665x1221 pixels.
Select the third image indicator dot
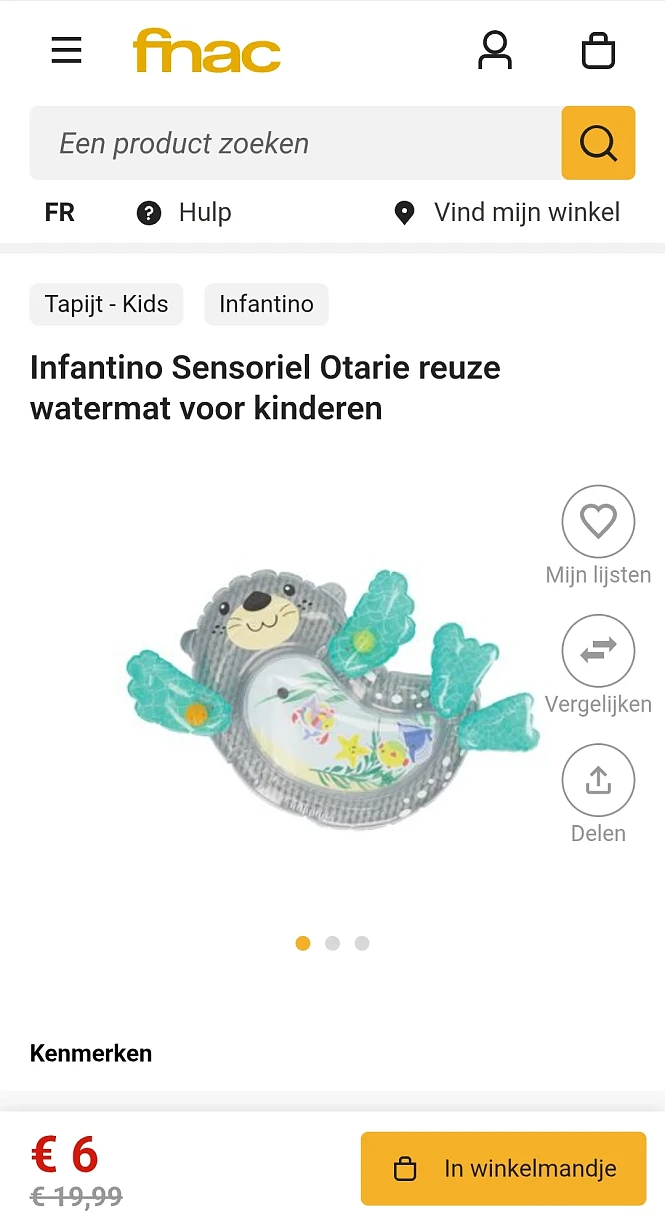pyautogui.click(x=362, y=943)
